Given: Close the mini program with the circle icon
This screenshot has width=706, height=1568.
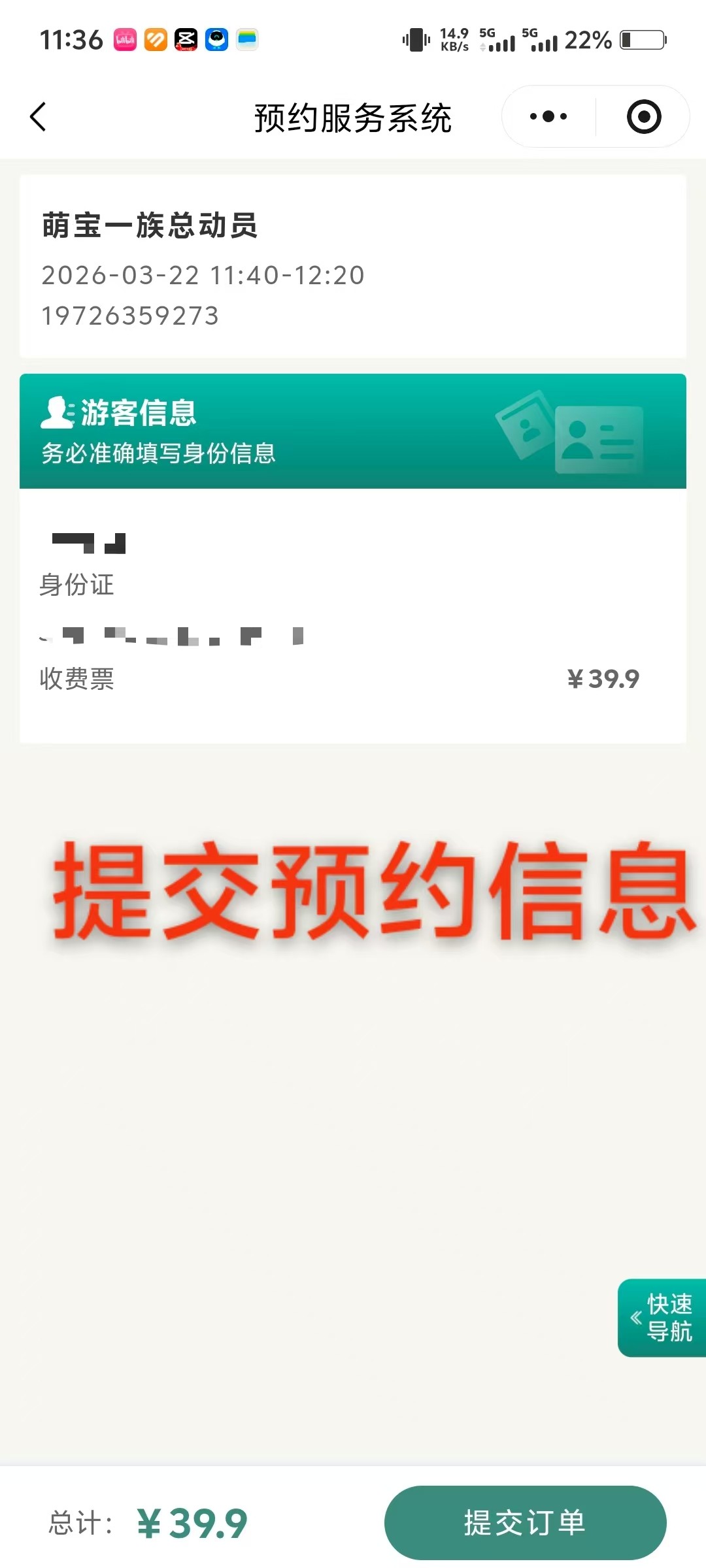Looking at the screenshot, I should [x=643, y=117].
